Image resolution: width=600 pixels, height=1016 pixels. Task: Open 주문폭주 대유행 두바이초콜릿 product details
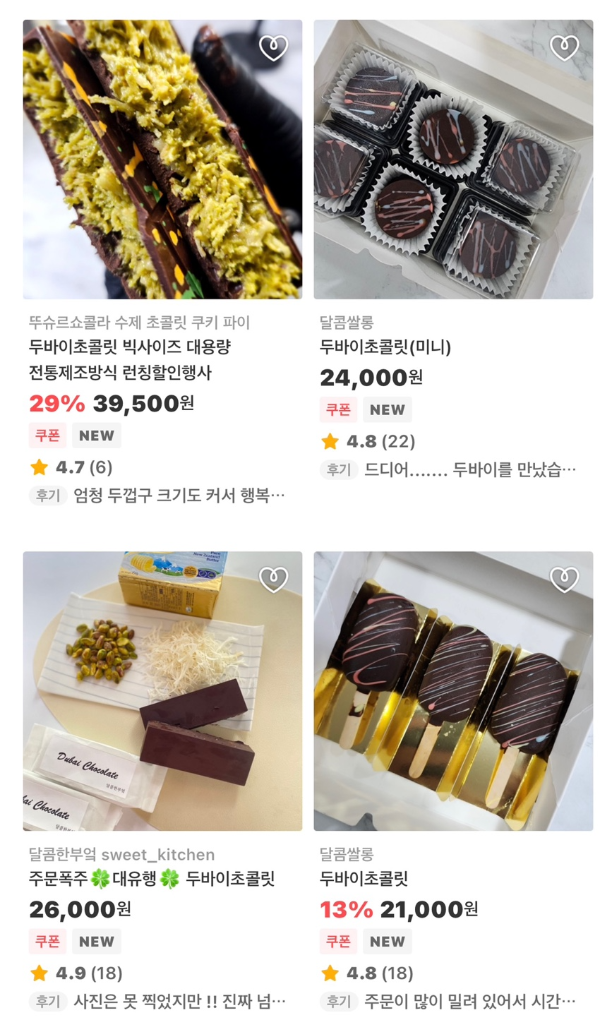[x=162, y=691]
